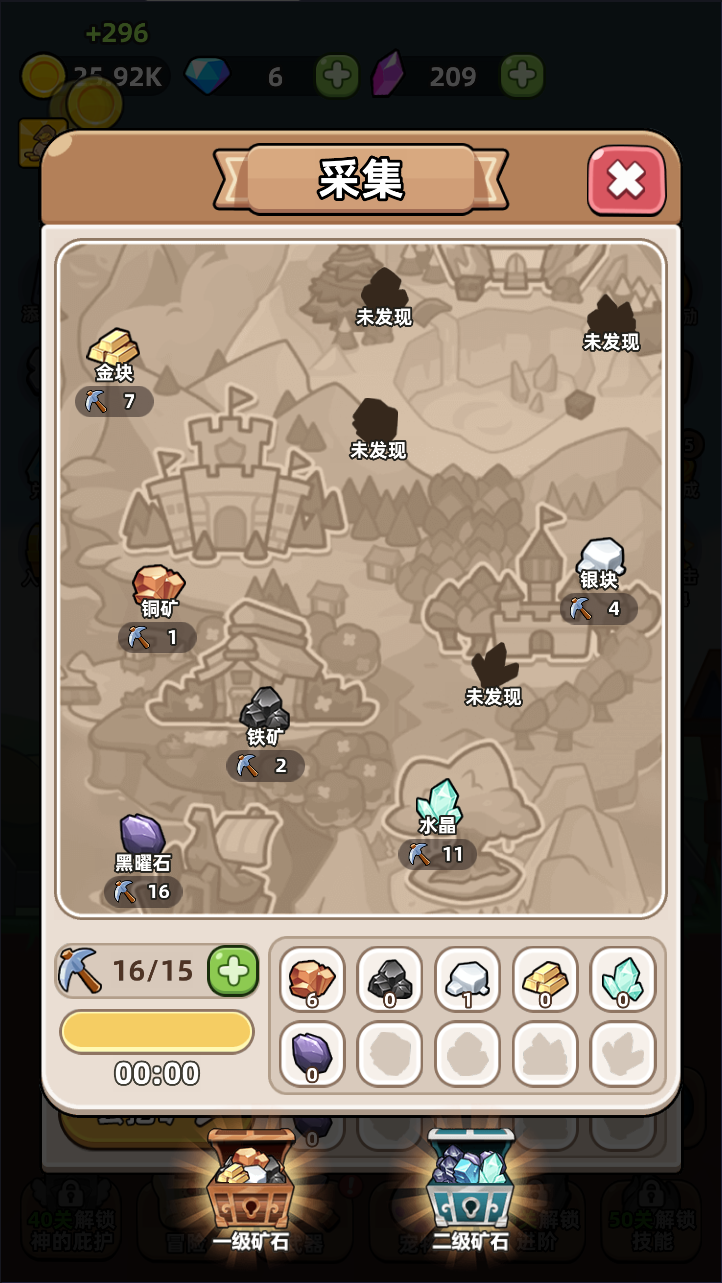The image size is (722, 1283).
Task: Tap the silver ore inventory slot
Action: pos(468,979)
